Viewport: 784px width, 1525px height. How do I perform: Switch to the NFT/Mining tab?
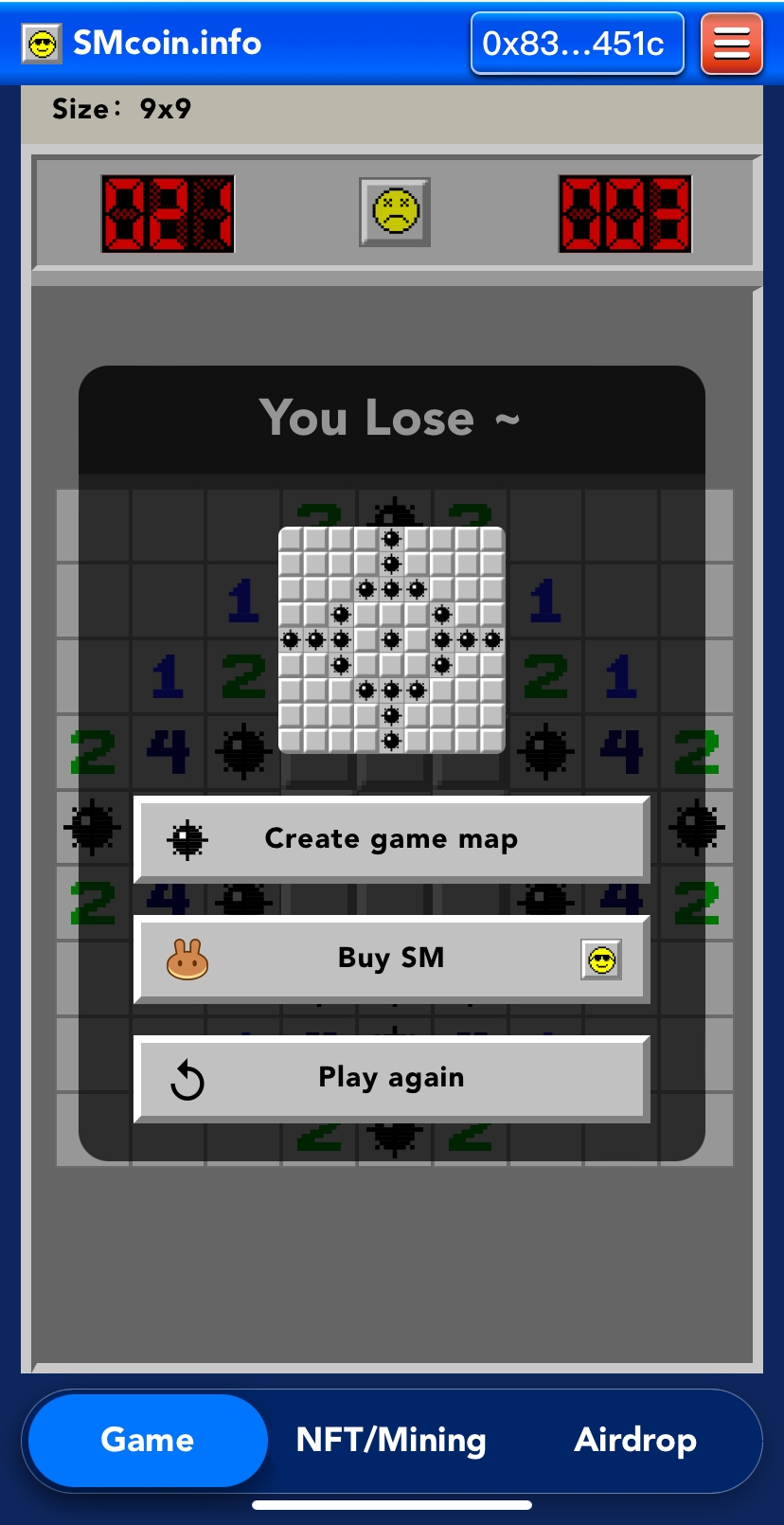(391, 1440)
